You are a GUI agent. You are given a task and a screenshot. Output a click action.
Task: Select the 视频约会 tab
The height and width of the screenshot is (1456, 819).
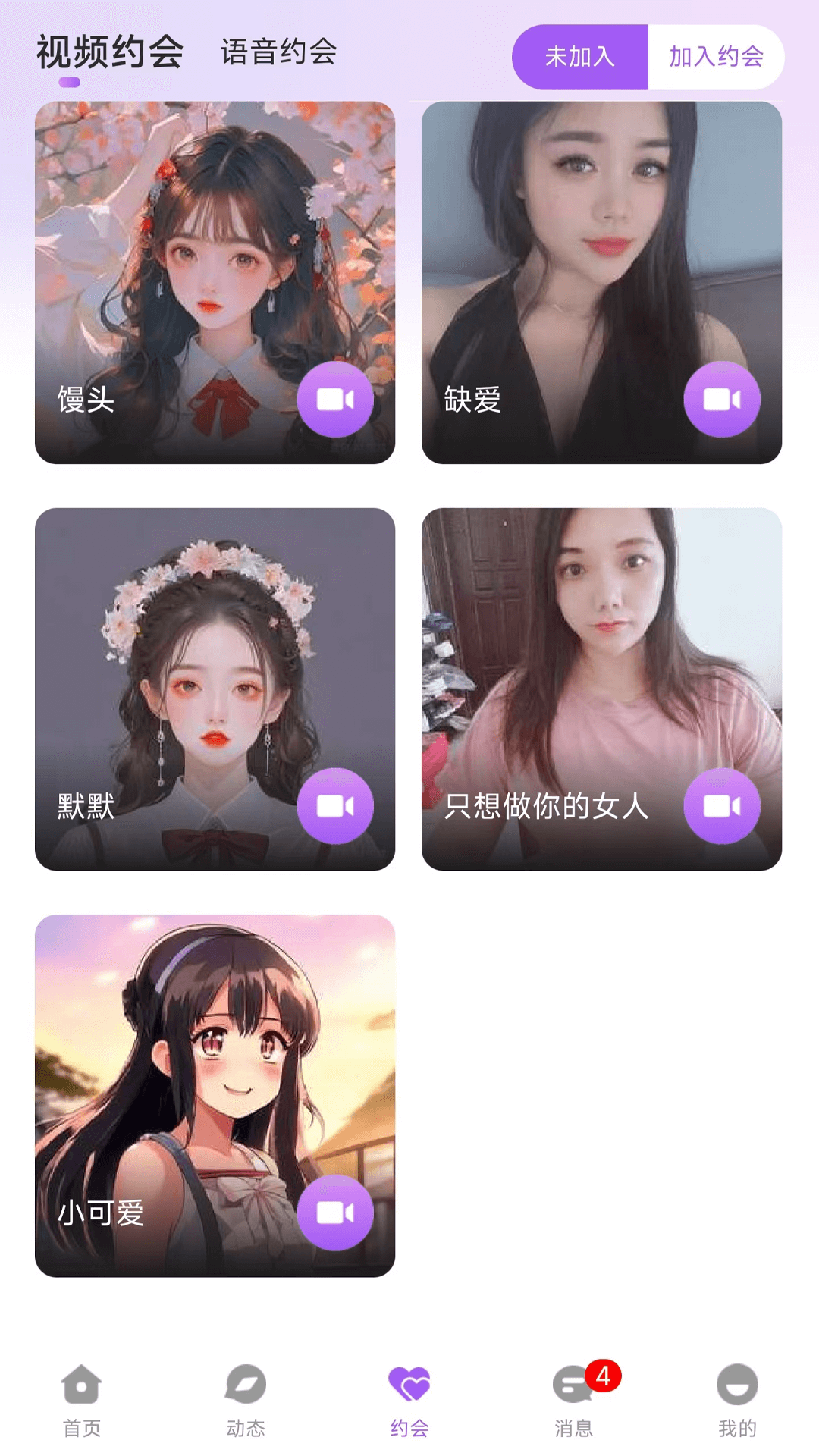tap(110, 52)
